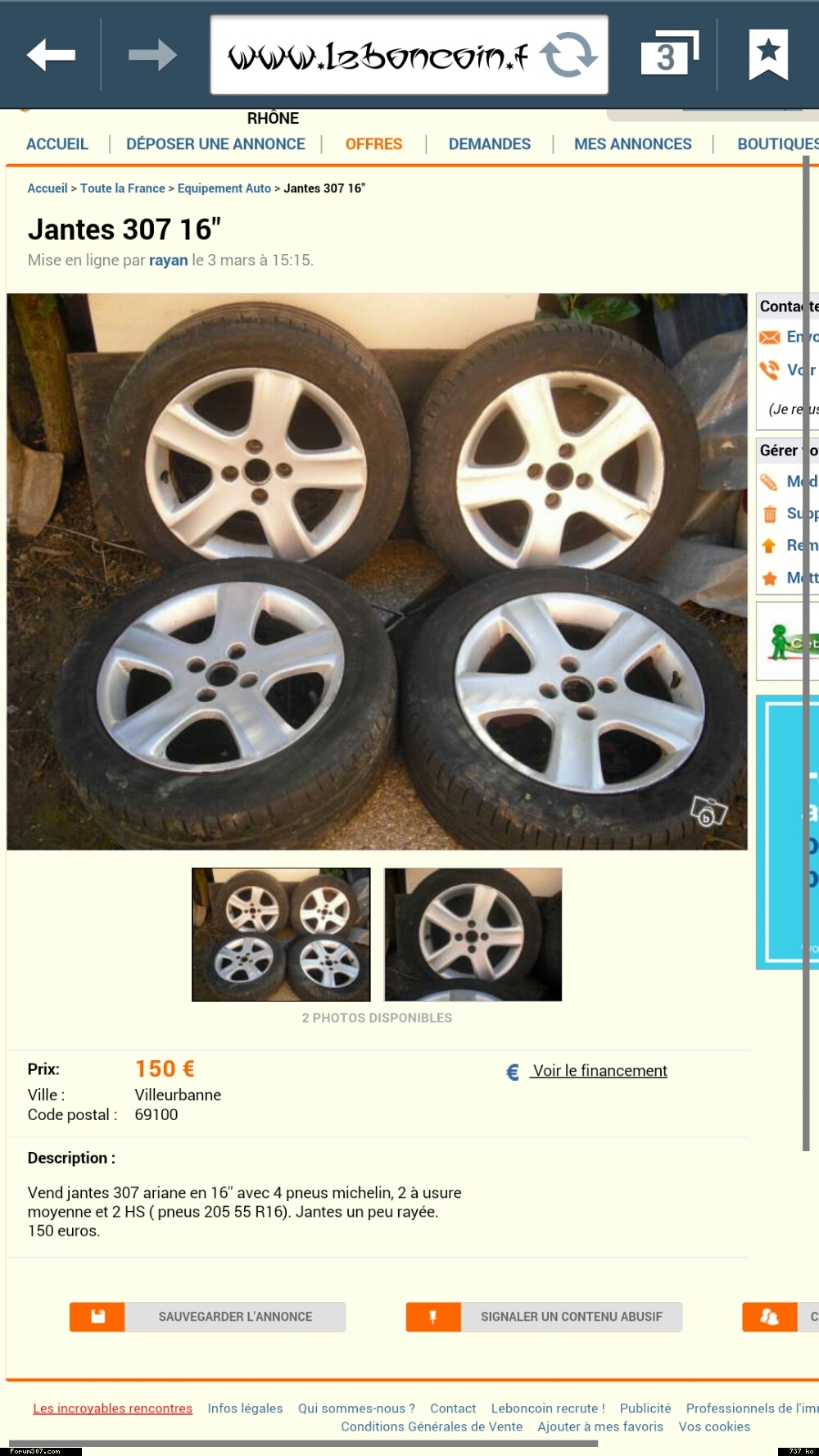Open the browser tabs switcher
This screenshot has width=819, height=1456.
[668, 54]
